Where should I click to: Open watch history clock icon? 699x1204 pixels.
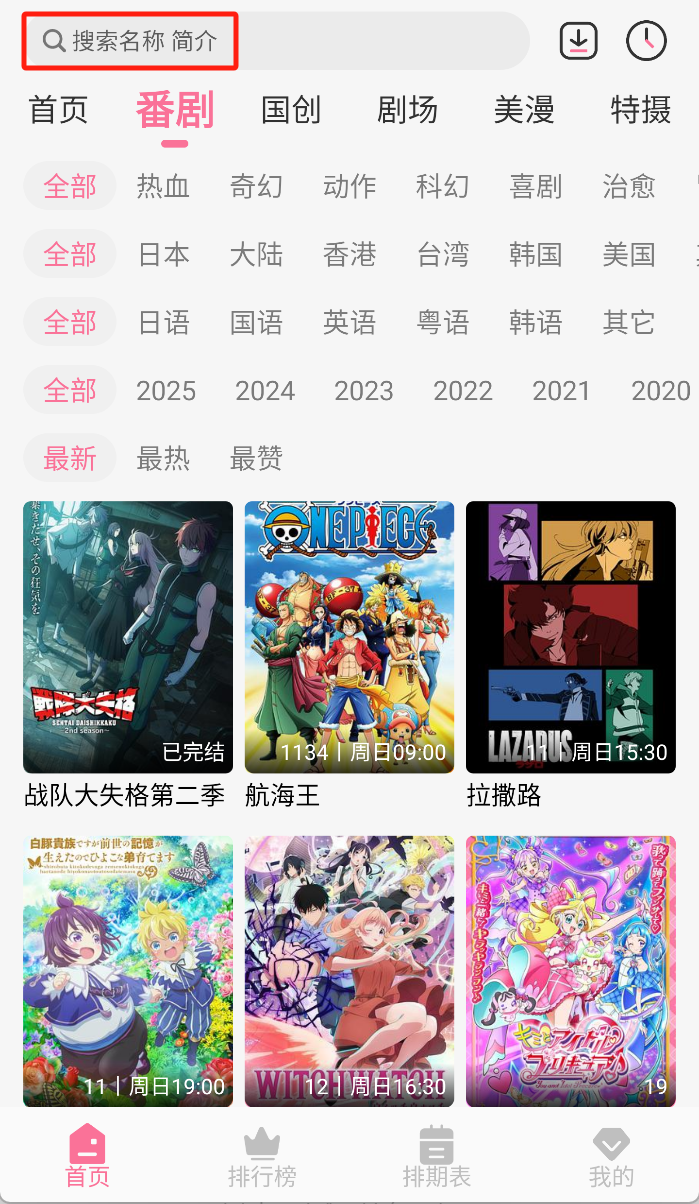point(646,41)
